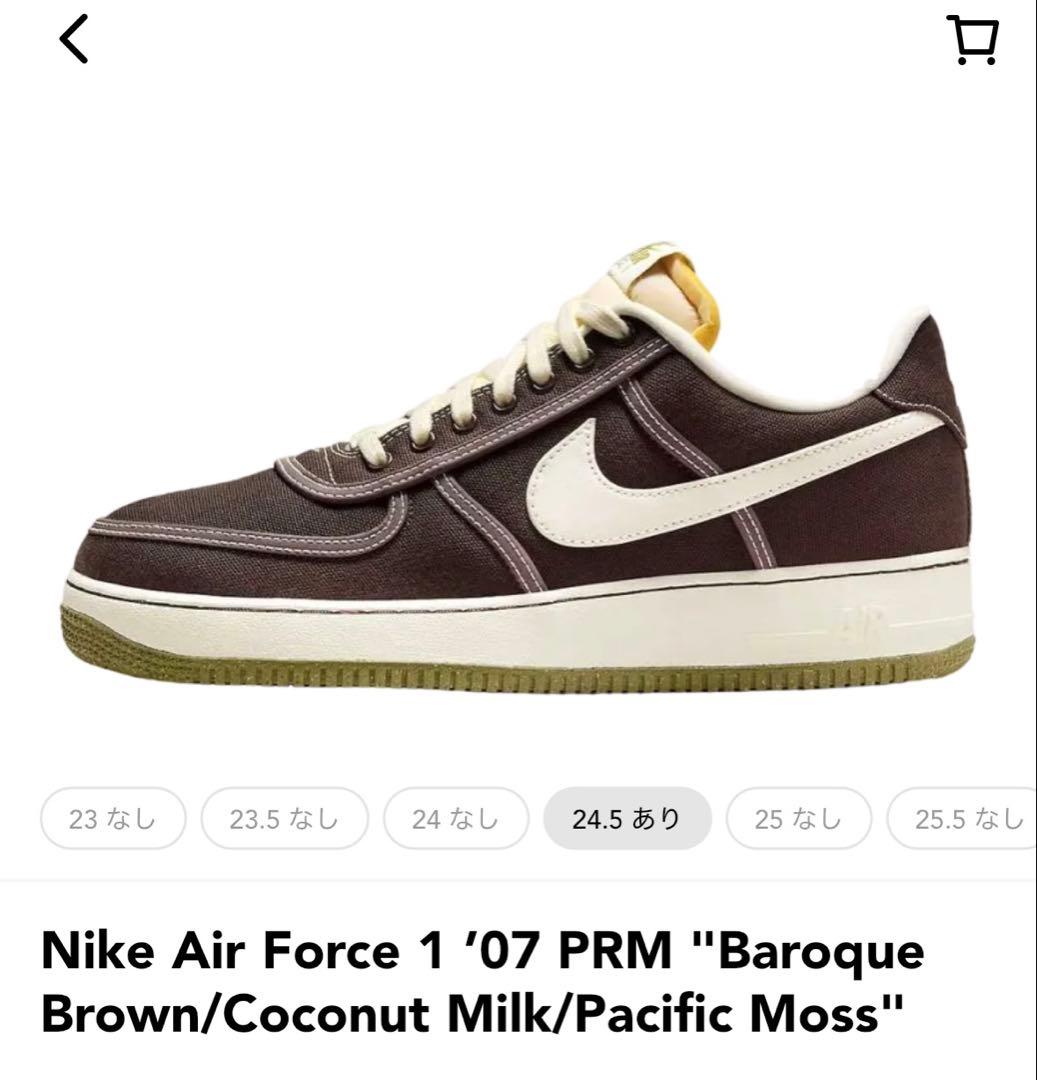This screenshot has height=1080, width=1037.
Task: Choose the "23.5 なし" size chip
Action: pyautogui.click(x=283, y=817)
